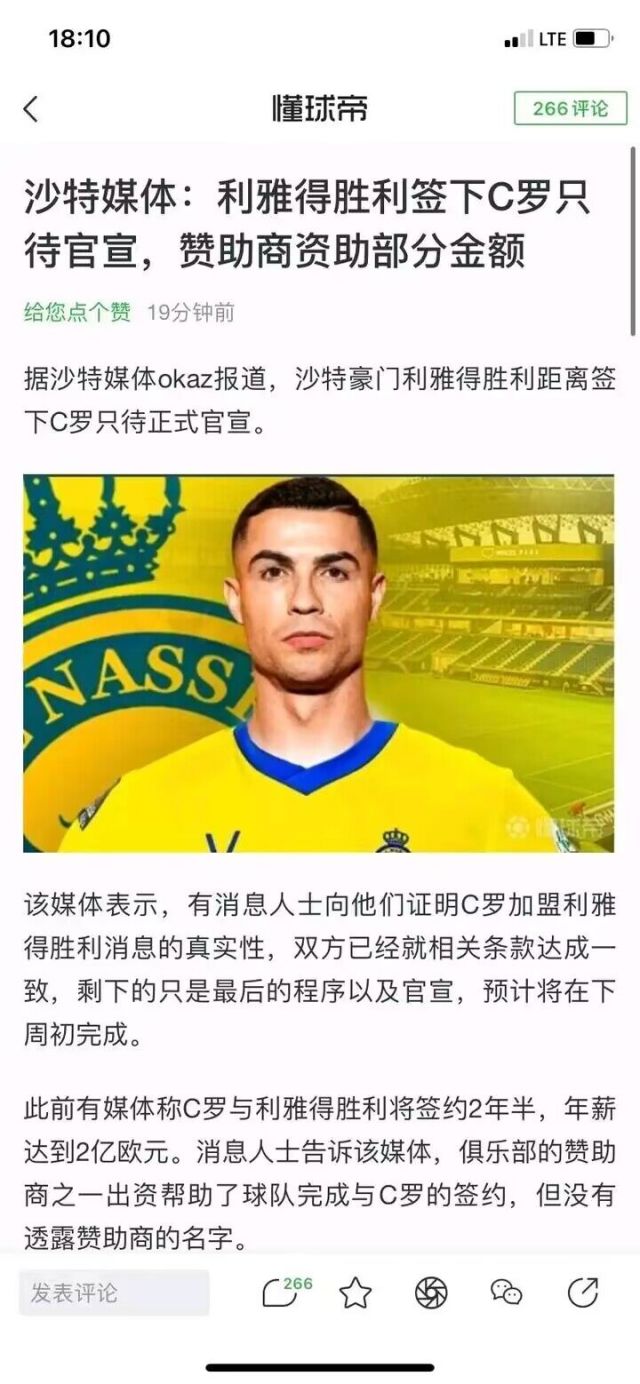
Task: Jump to comments via the bubble icon
Action: point(281,1293)
